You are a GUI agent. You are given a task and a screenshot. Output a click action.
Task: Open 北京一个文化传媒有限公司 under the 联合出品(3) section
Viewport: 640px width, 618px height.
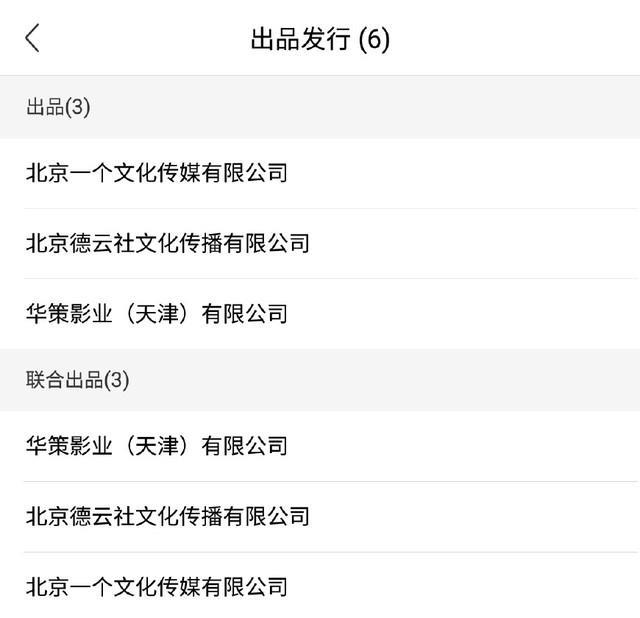pos(157,587)
